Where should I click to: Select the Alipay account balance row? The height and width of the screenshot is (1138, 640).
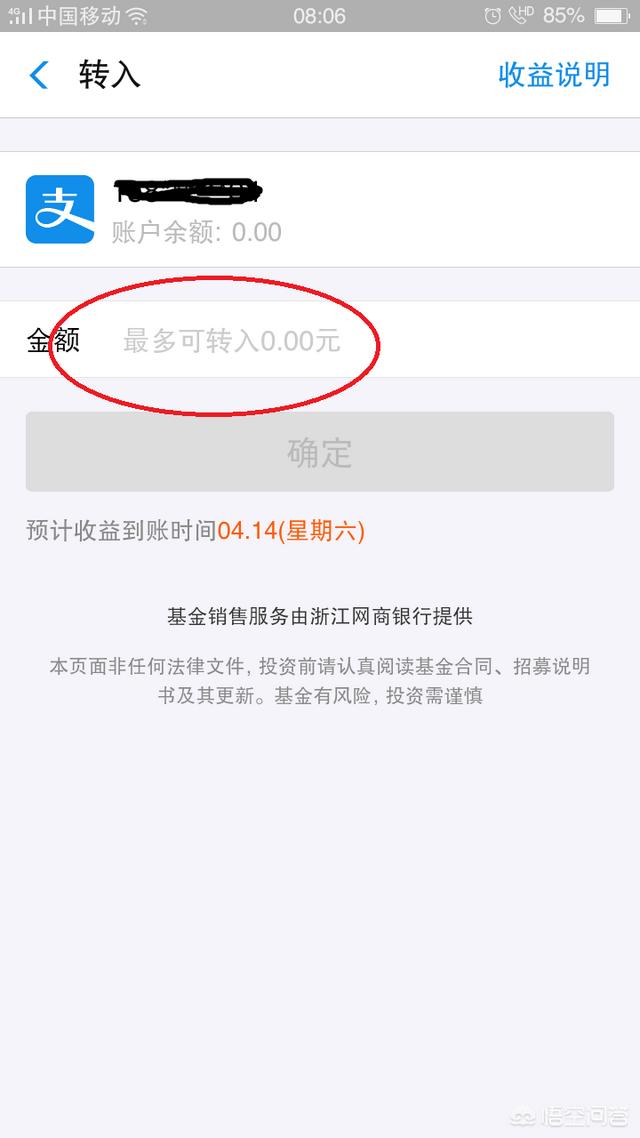(x=320, y=210)
